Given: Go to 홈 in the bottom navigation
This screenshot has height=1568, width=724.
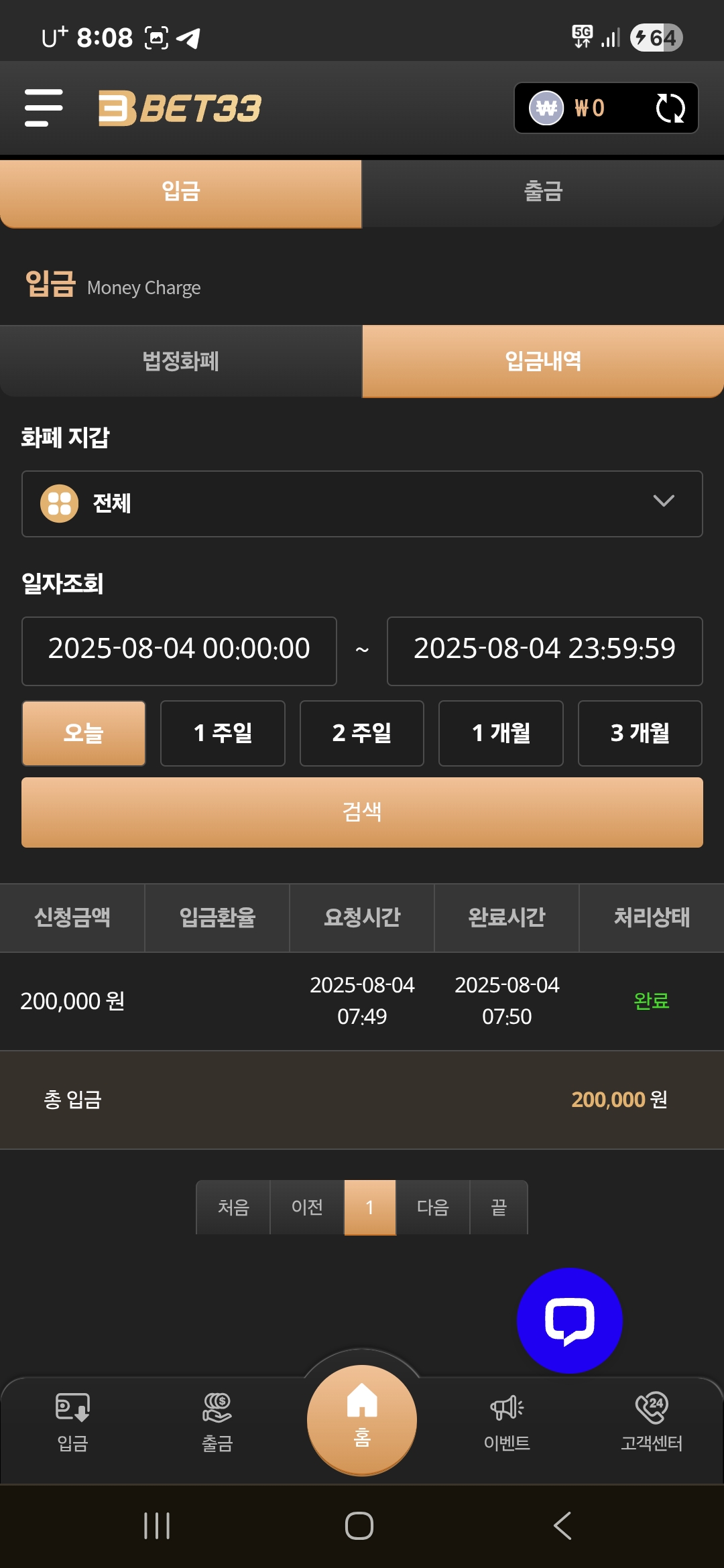Looking at the screenshot, I should (362, 1419).
